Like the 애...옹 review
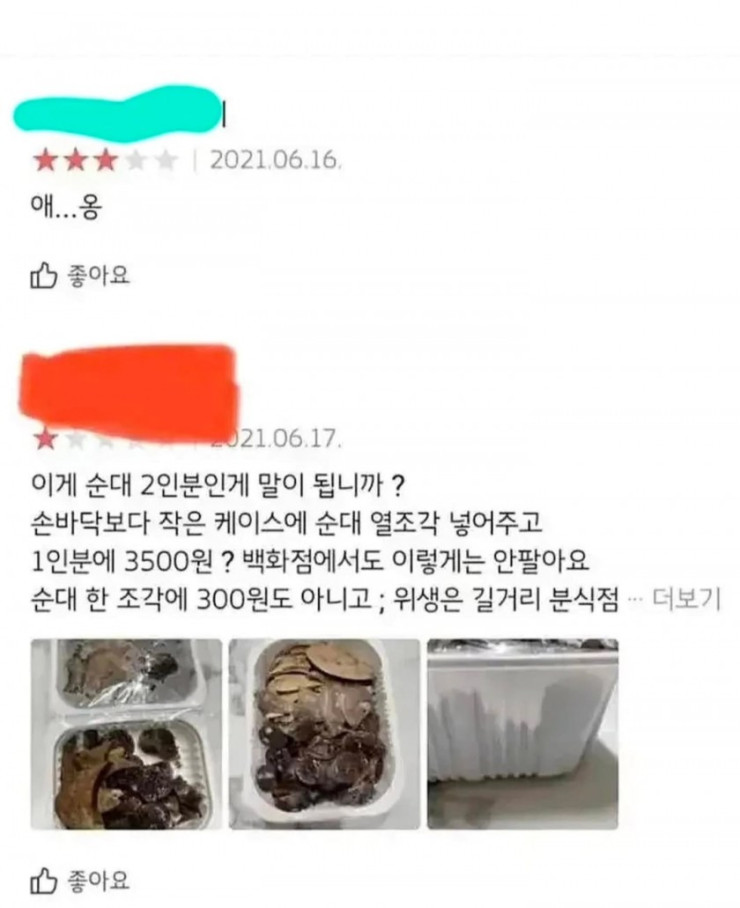The height and width of the screenshot is (908, 740). point(80,276)
